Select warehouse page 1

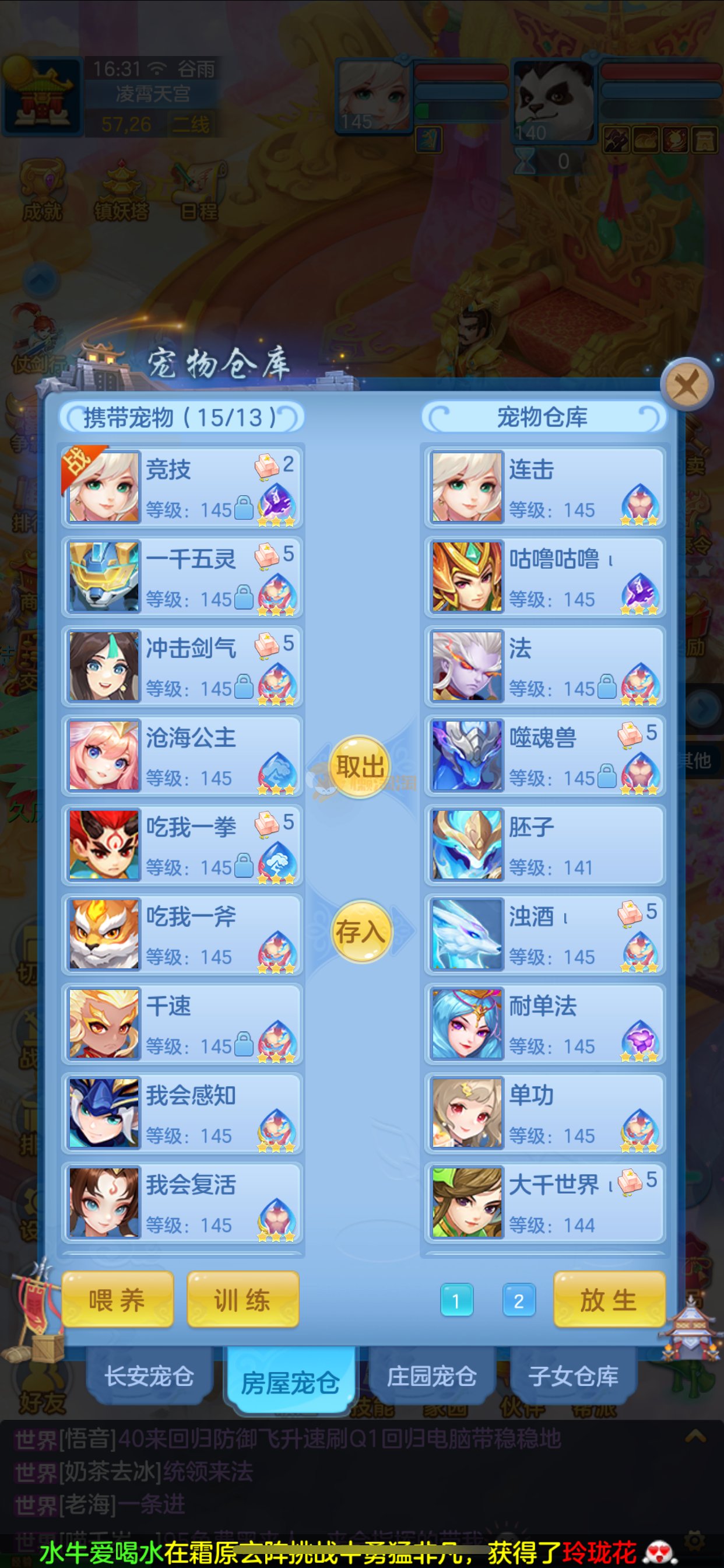pyautogui.click(x=456, y=1301)
